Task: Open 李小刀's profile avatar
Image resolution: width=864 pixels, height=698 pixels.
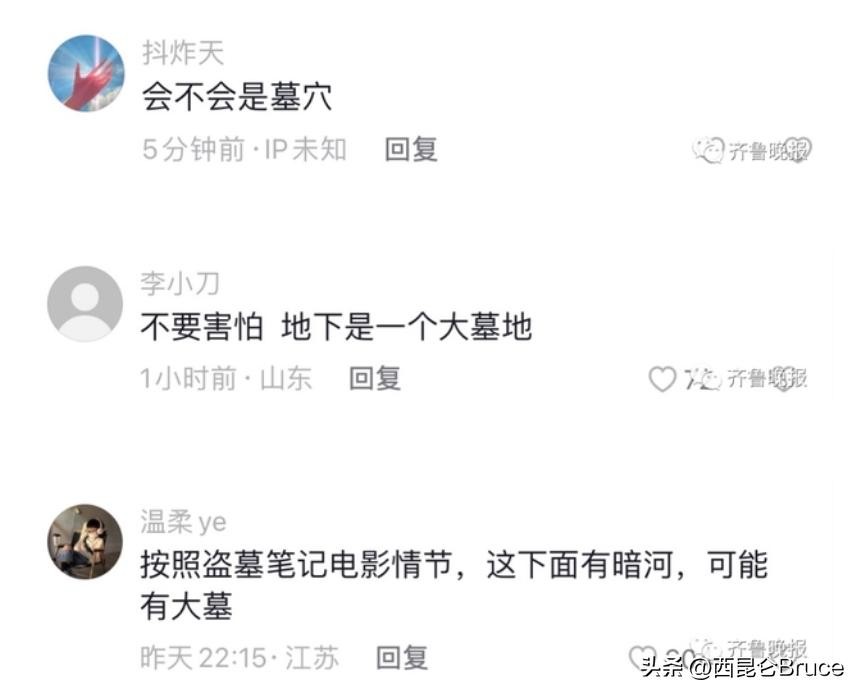Action: click(86, 303)
